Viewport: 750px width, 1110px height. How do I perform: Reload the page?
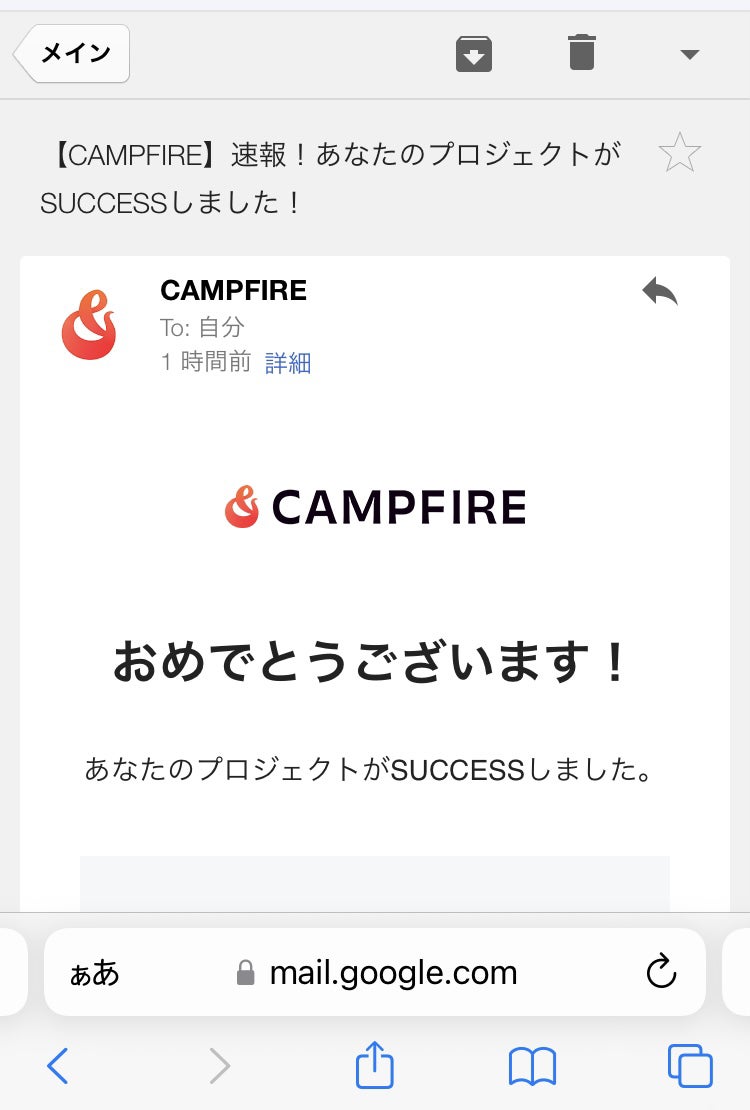coord(661,971)
